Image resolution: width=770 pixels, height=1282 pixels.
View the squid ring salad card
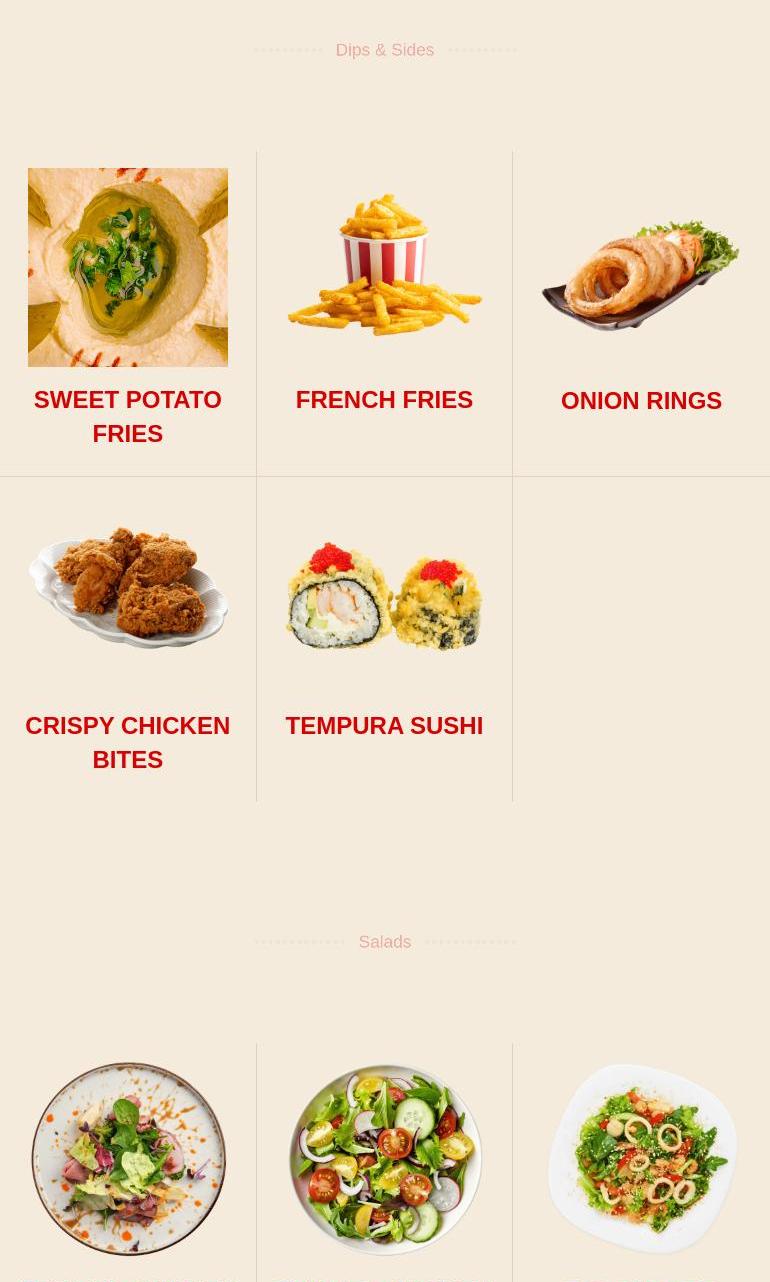click(x=641, y=1162)
